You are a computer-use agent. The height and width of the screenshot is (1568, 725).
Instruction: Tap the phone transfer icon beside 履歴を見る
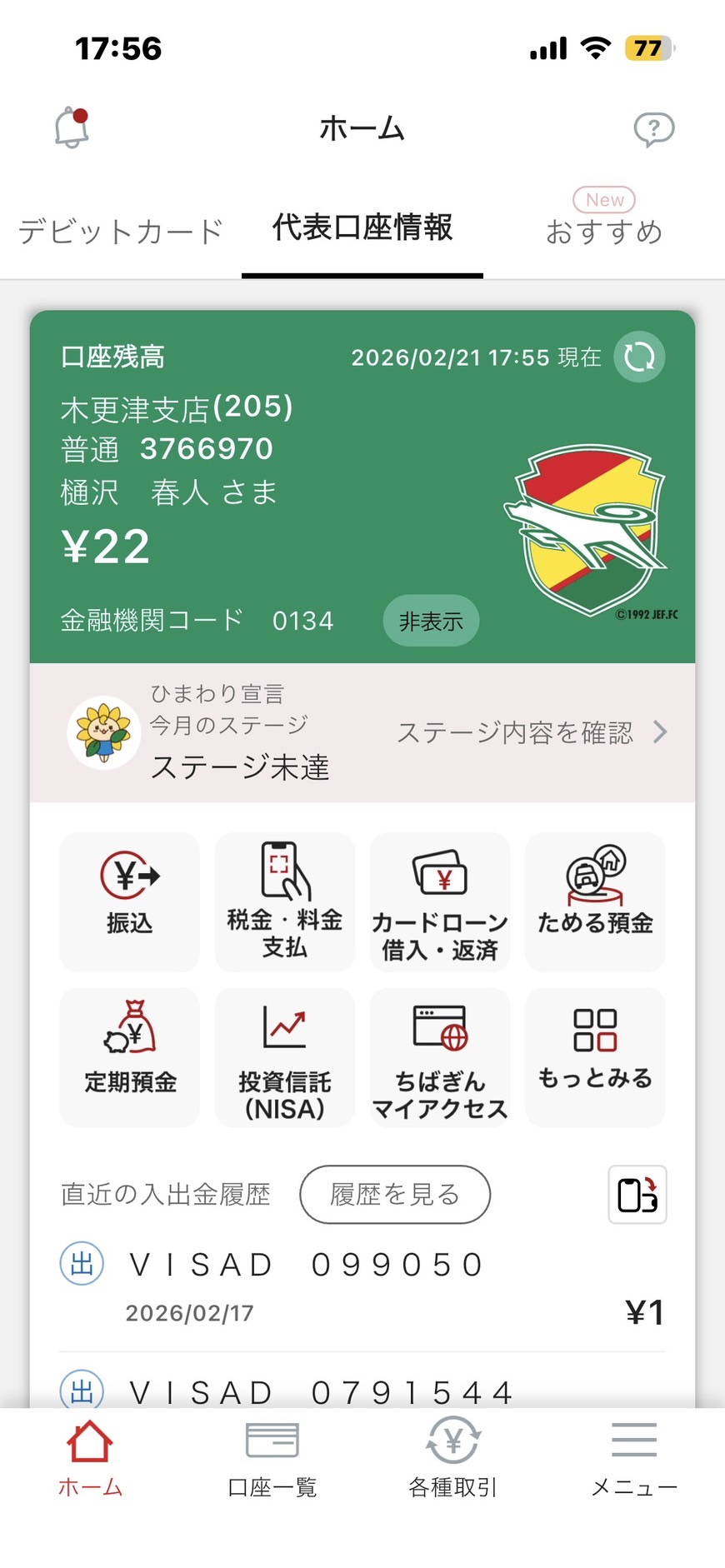(637, 1194)
